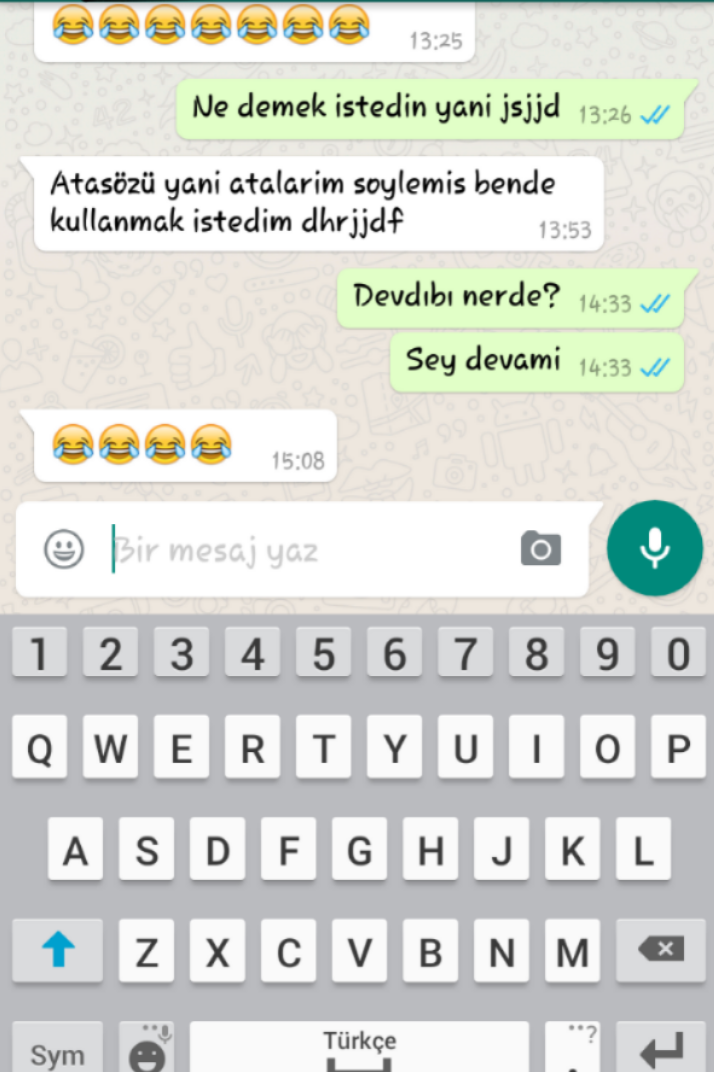
Task: Hit the enter key on the keyboard
Action: [x=660, y=1050]
